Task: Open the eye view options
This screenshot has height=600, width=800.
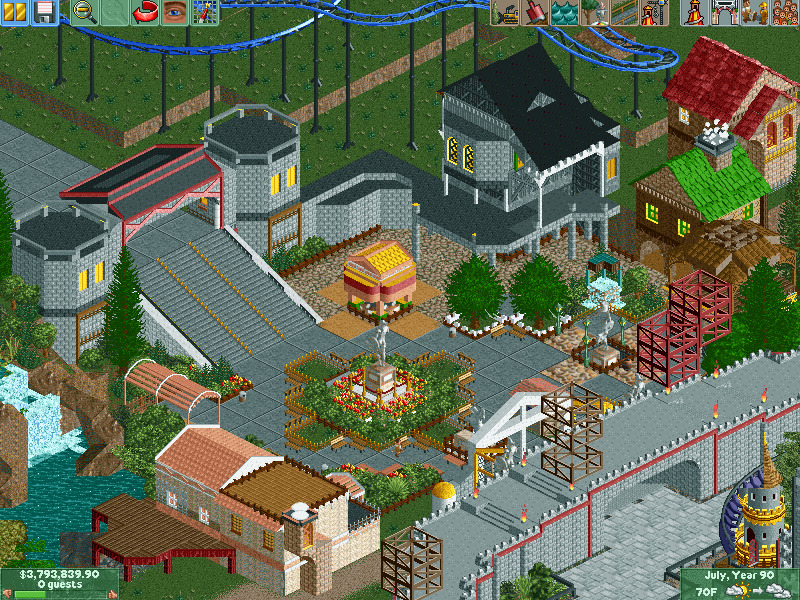Action: point(175,12)
